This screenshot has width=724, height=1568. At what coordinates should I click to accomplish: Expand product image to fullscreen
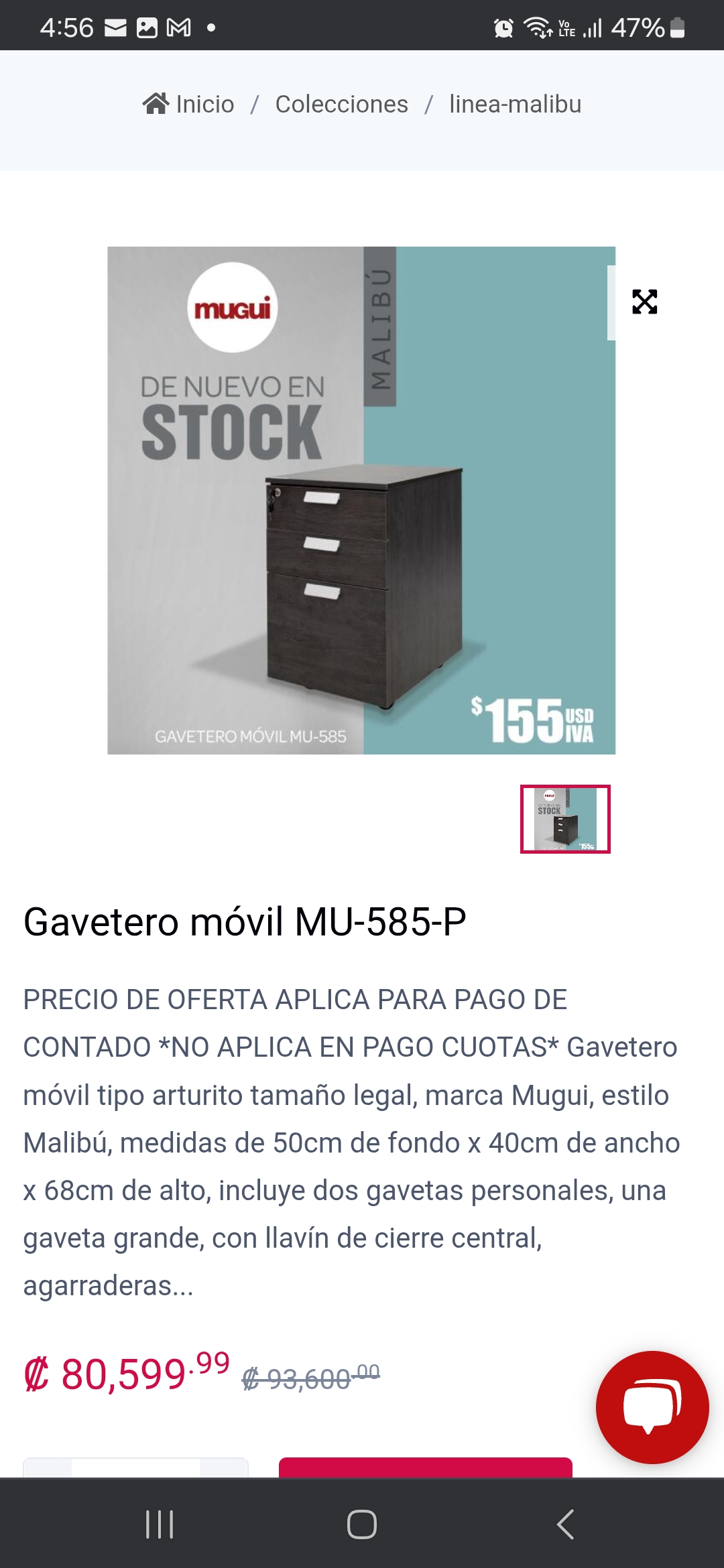coord(644,302)
